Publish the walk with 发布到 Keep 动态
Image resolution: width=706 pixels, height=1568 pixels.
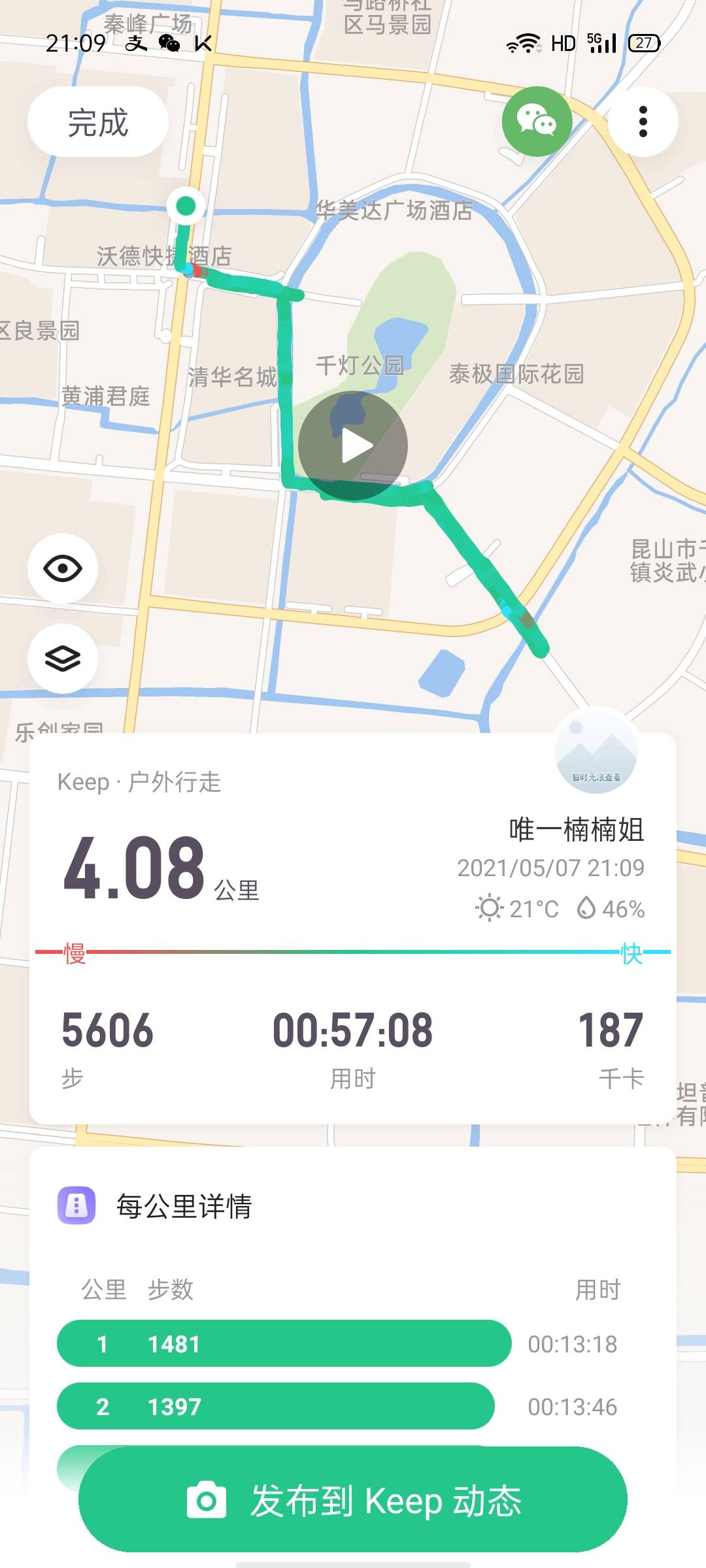point(353,1500)
